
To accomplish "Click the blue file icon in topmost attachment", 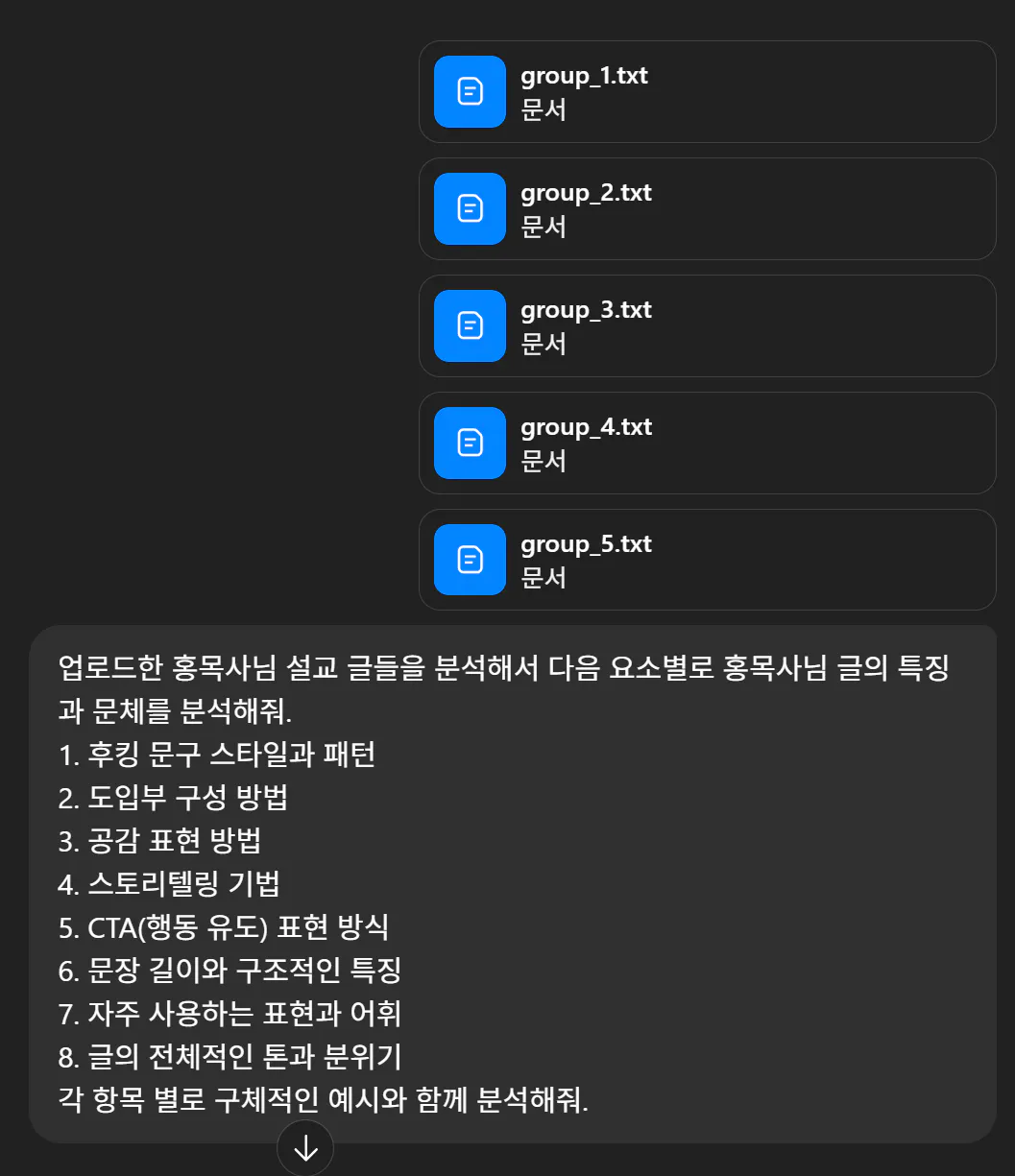I will (x=470, y=92).
